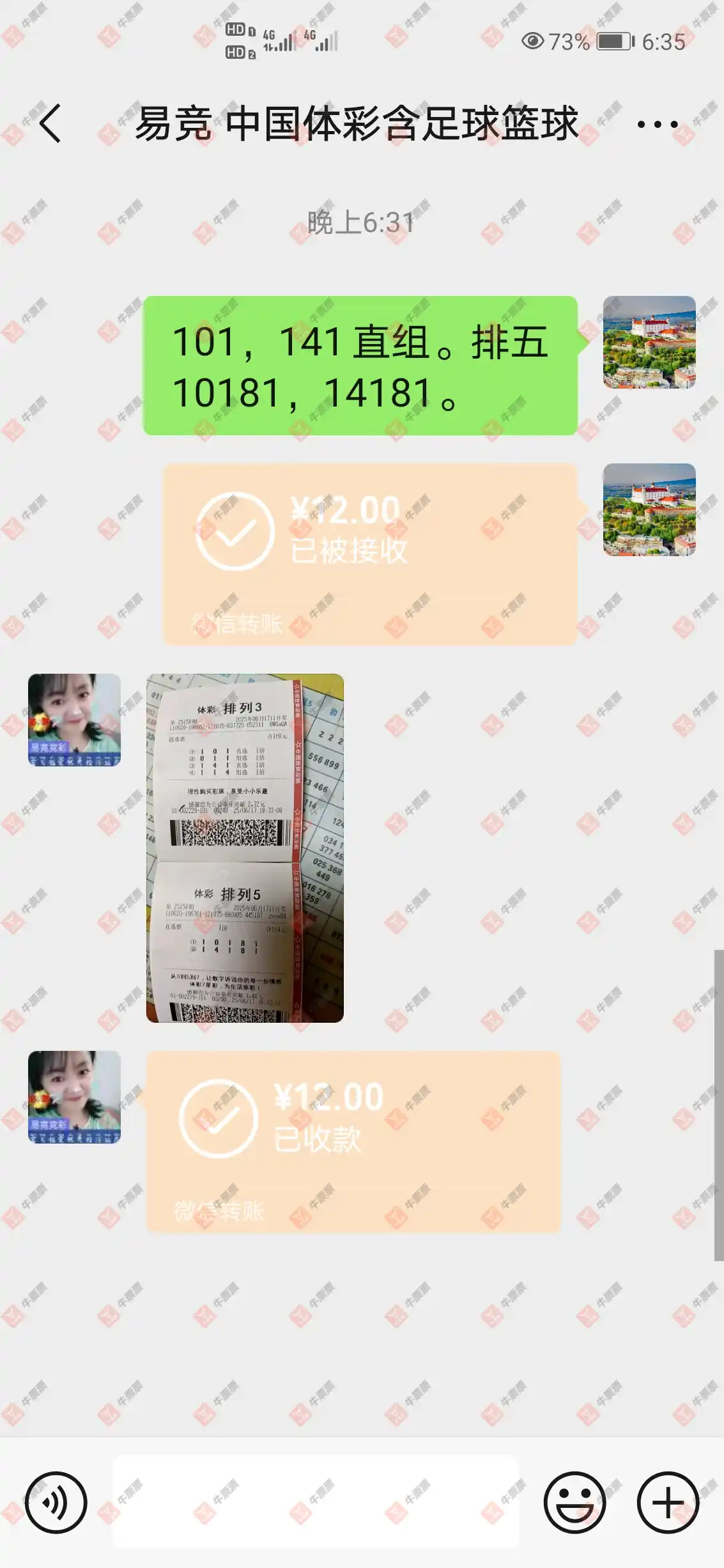Image resolution: width=724 pixels, height=1568 pixels.
Task: Switch to voice message input
Action: tap(56, 1502)
